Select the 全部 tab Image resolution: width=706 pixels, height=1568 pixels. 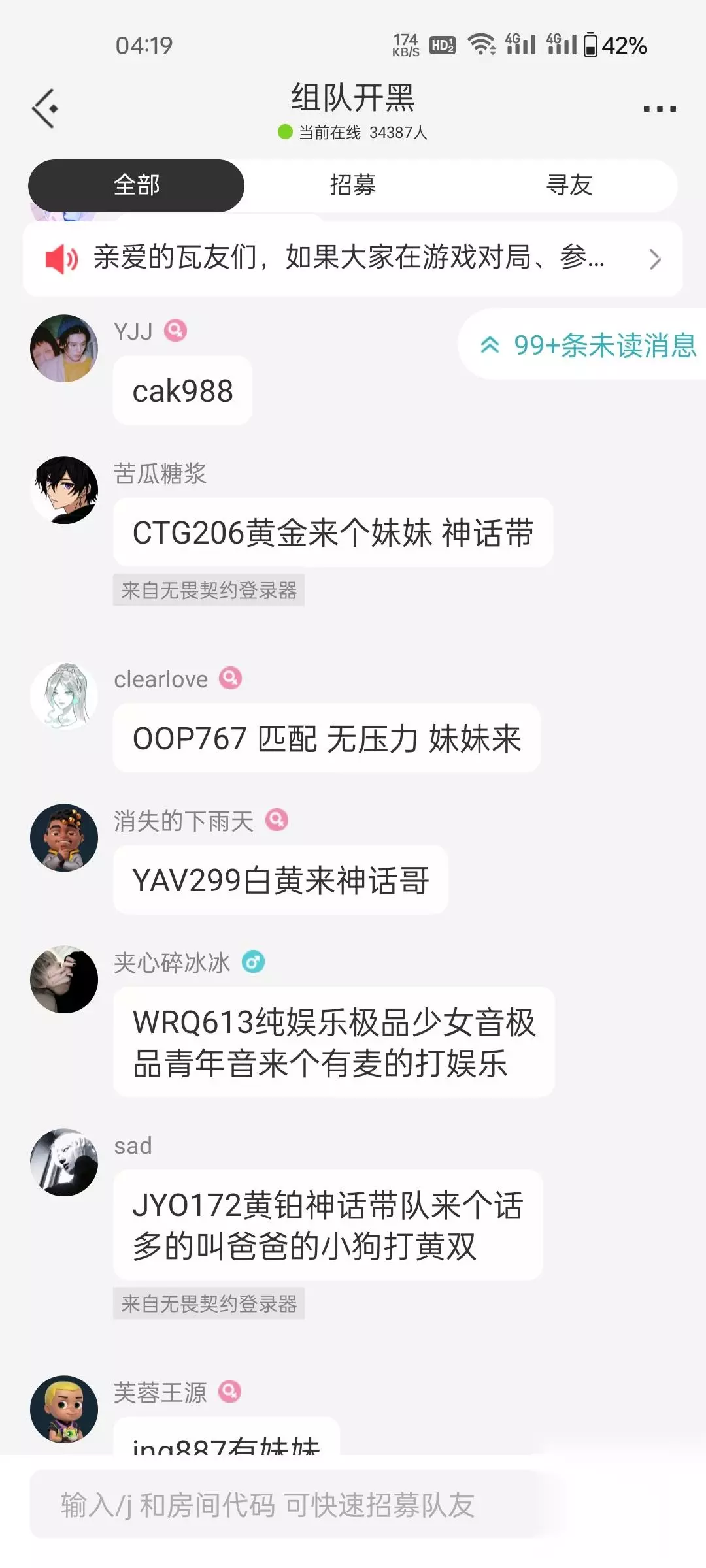(x=136, y=186)
